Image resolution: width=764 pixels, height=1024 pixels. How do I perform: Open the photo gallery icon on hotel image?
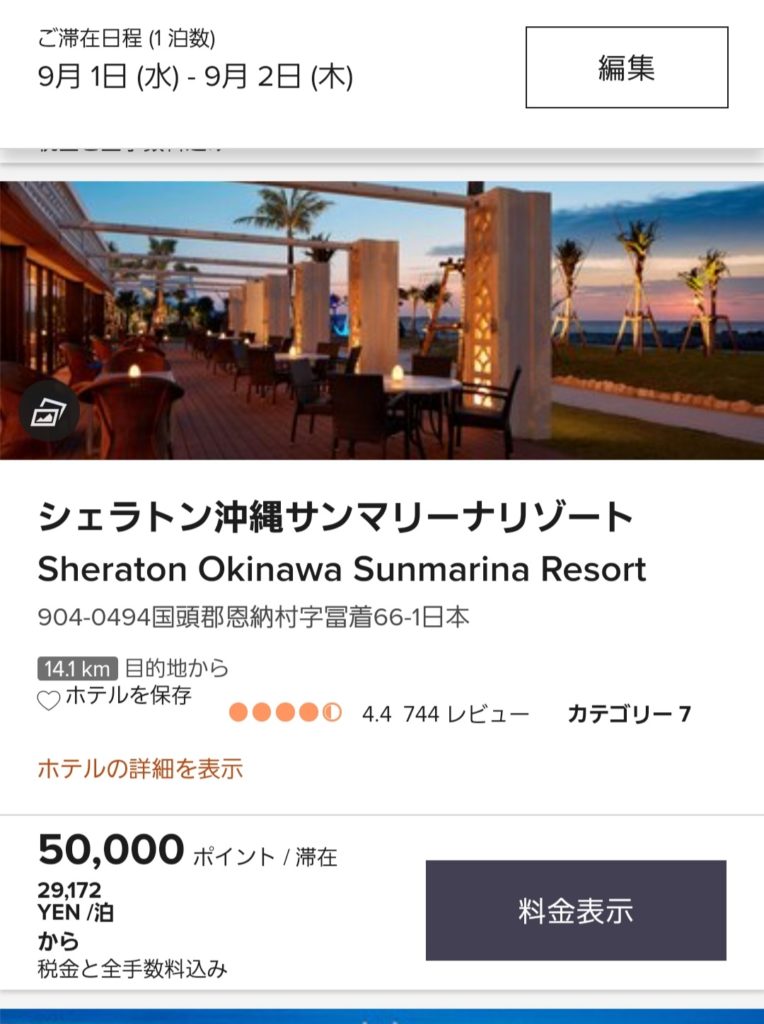point(48,411)
